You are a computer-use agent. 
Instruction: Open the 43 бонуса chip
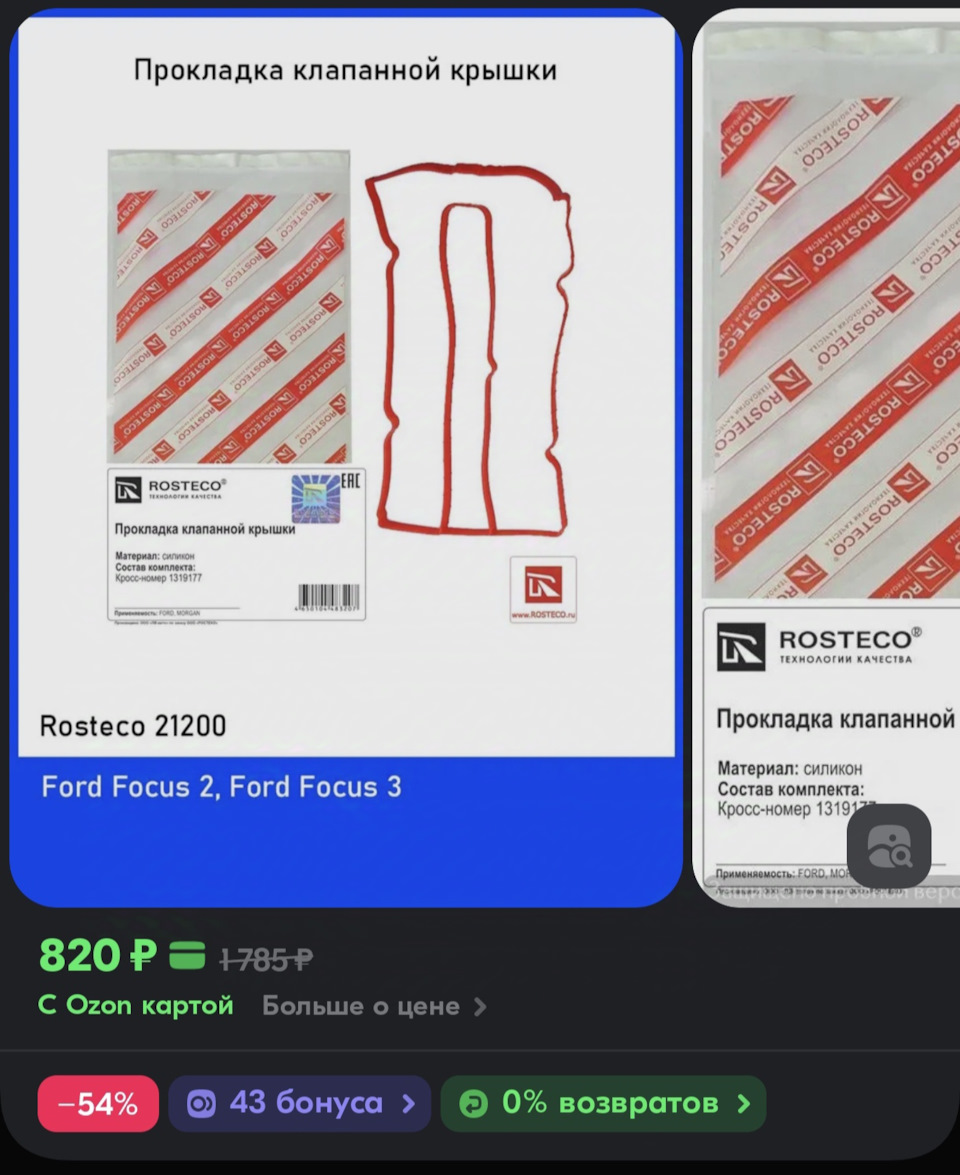299,1104
